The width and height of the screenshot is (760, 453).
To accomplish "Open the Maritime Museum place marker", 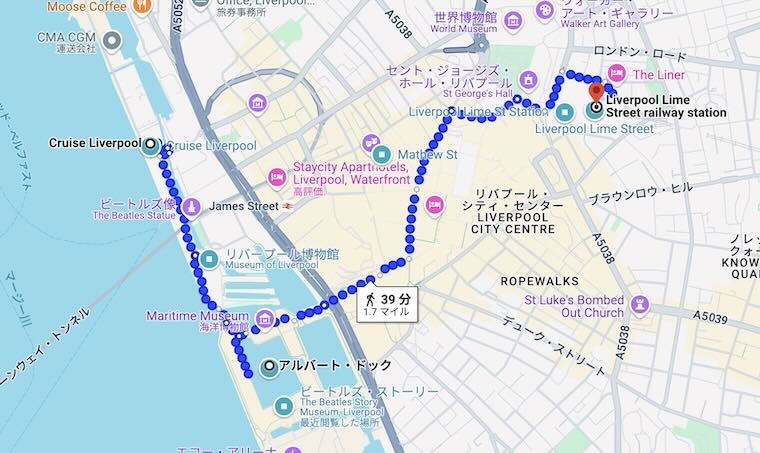I will point(265,319).
